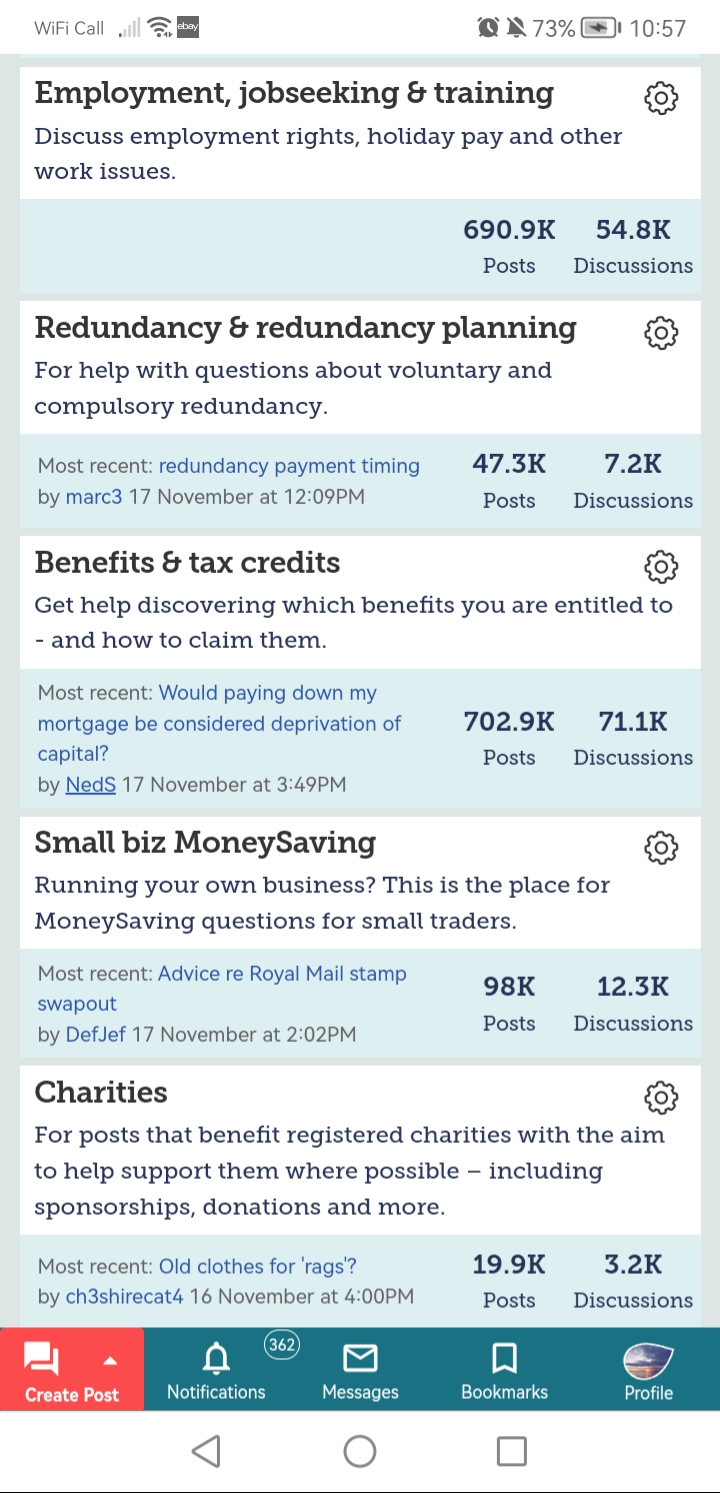The image size is (720, 1493).
Task: Create a new post
Action: tap(72, 1369)
